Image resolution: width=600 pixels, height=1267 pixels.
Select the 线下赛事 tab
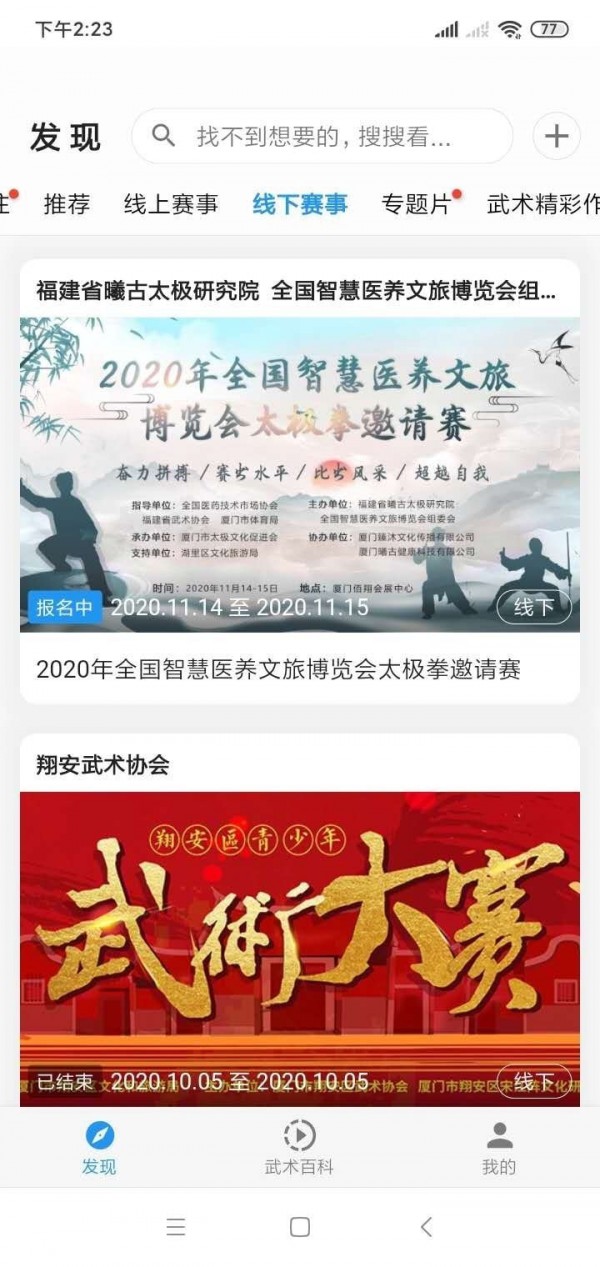tap(300, 205)
